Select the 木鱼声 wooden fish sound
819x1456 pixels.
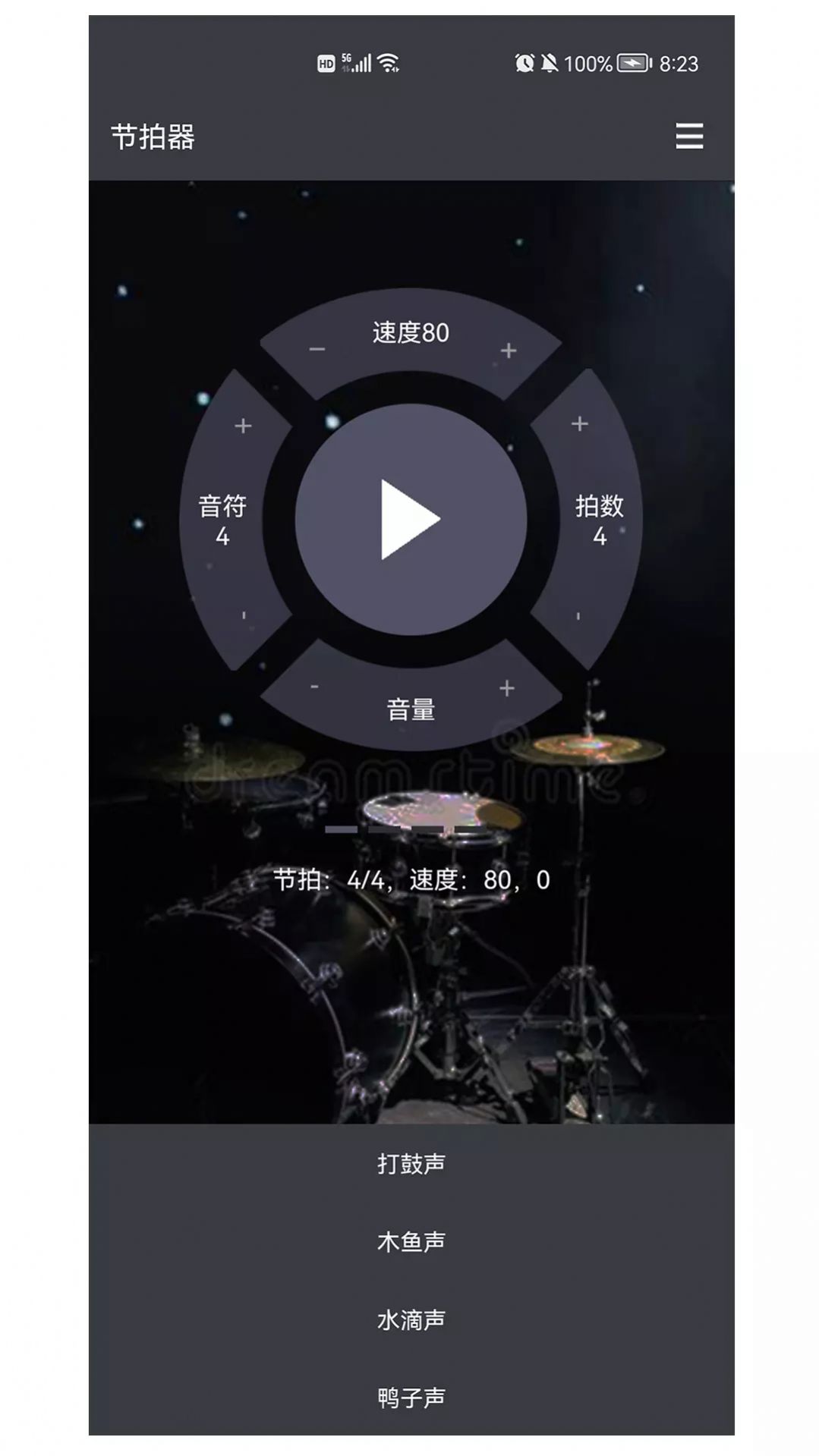[409, 1240]
